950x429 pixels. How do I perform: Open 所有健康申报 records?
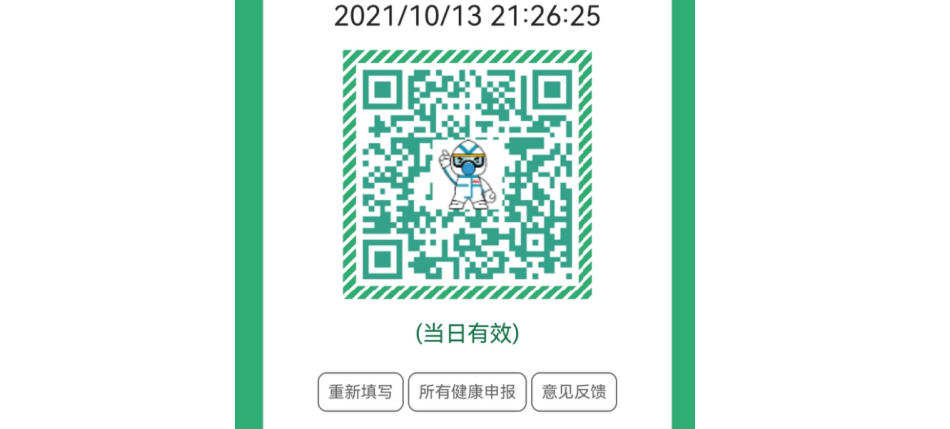[467, 392]
